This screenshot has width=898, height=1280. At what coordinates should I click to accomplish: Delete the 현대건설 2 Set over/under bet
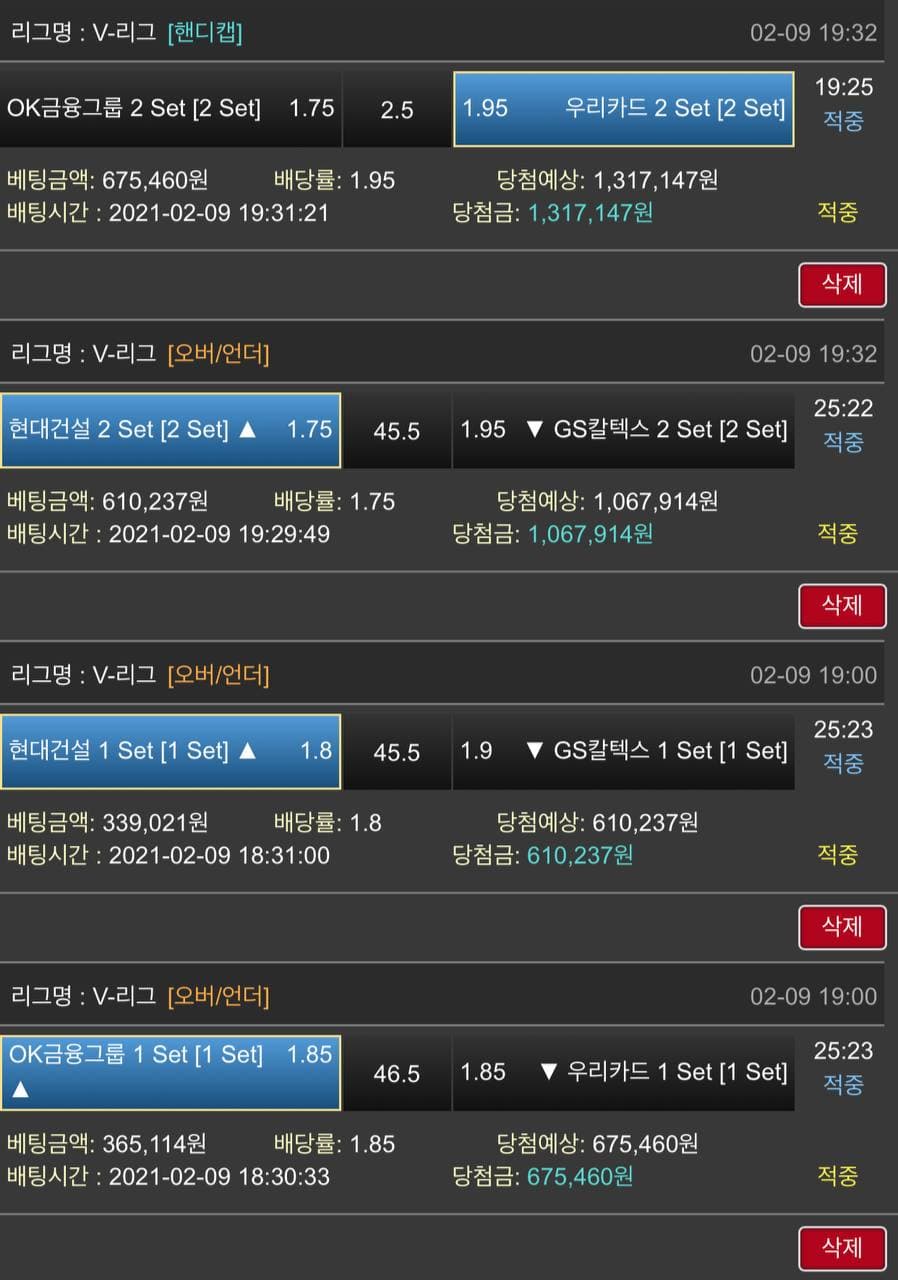842,606
